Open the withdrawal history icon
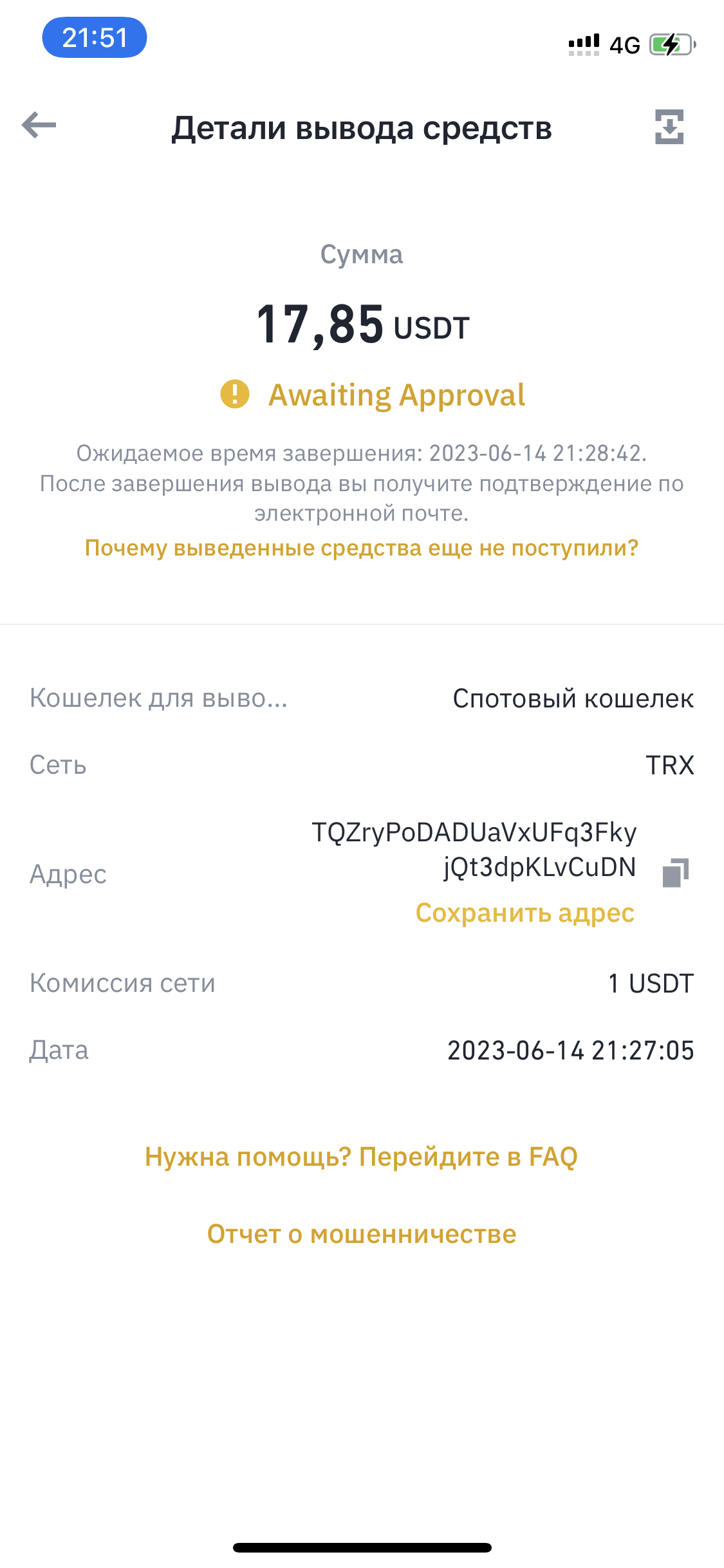The width and height of the screenshot is (724, 1568). point(669,127)
